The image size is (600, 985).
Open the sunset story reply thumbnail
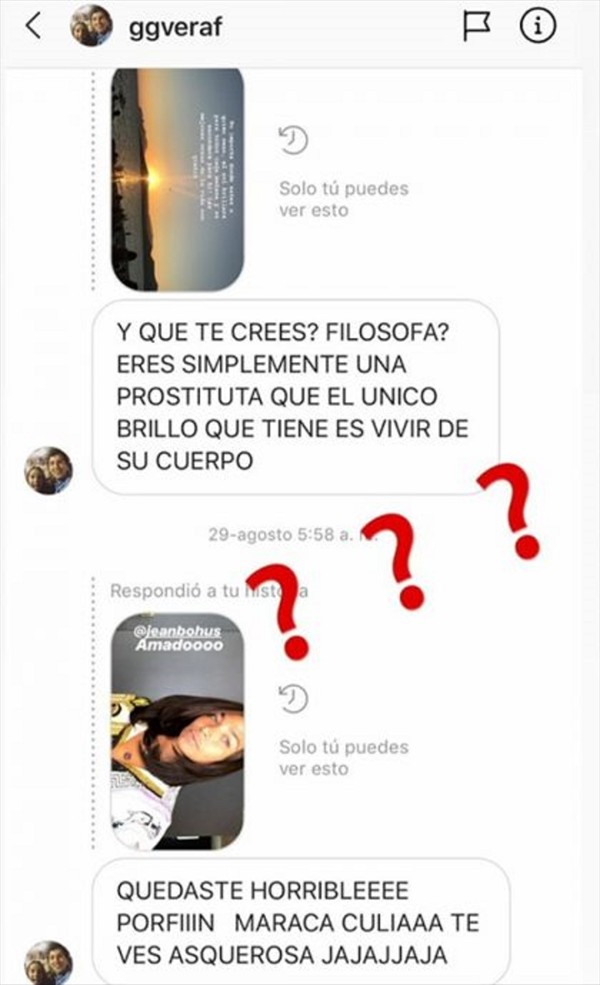[177, 178]
